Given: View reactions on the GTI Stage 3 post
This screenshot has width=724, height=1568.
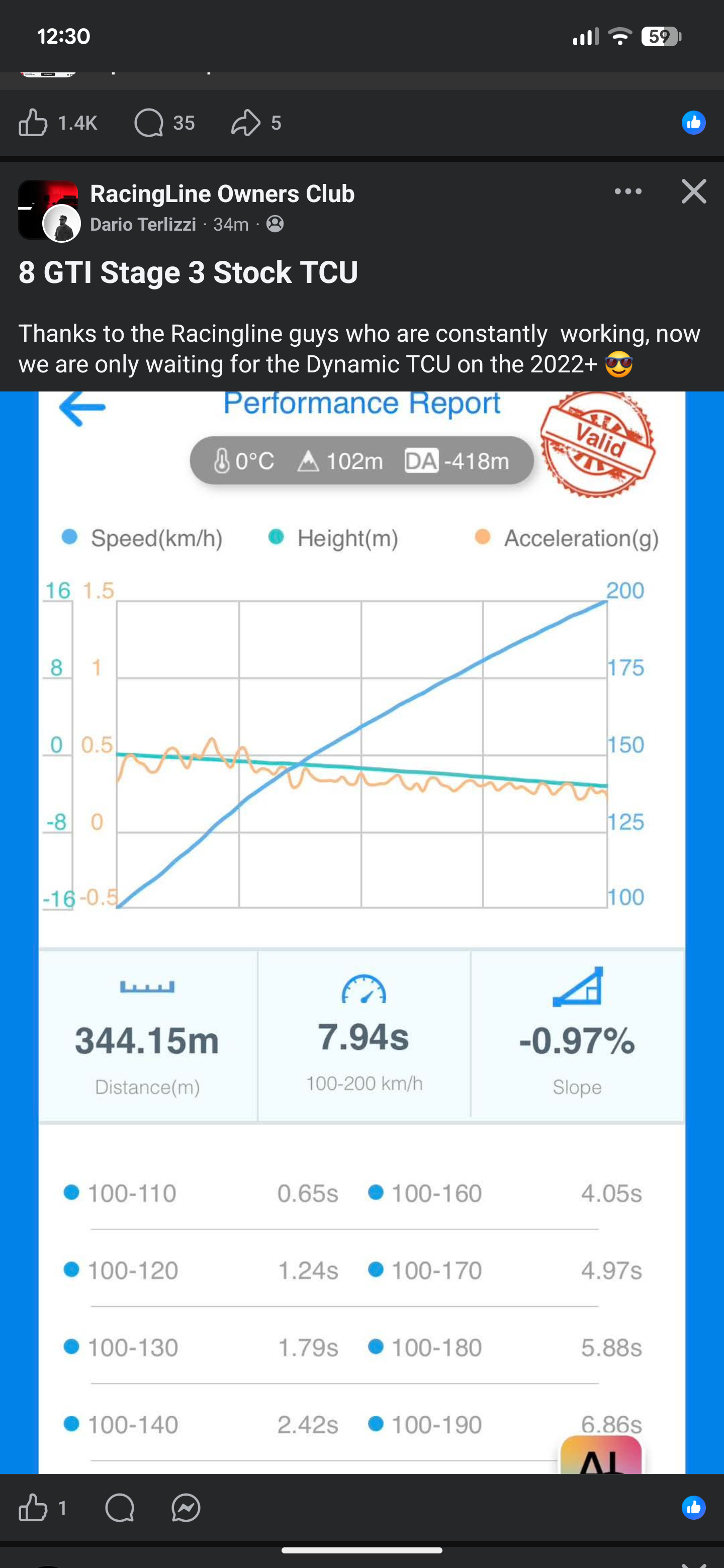Looking at the screenshot, I should [x=693, y=1508].
